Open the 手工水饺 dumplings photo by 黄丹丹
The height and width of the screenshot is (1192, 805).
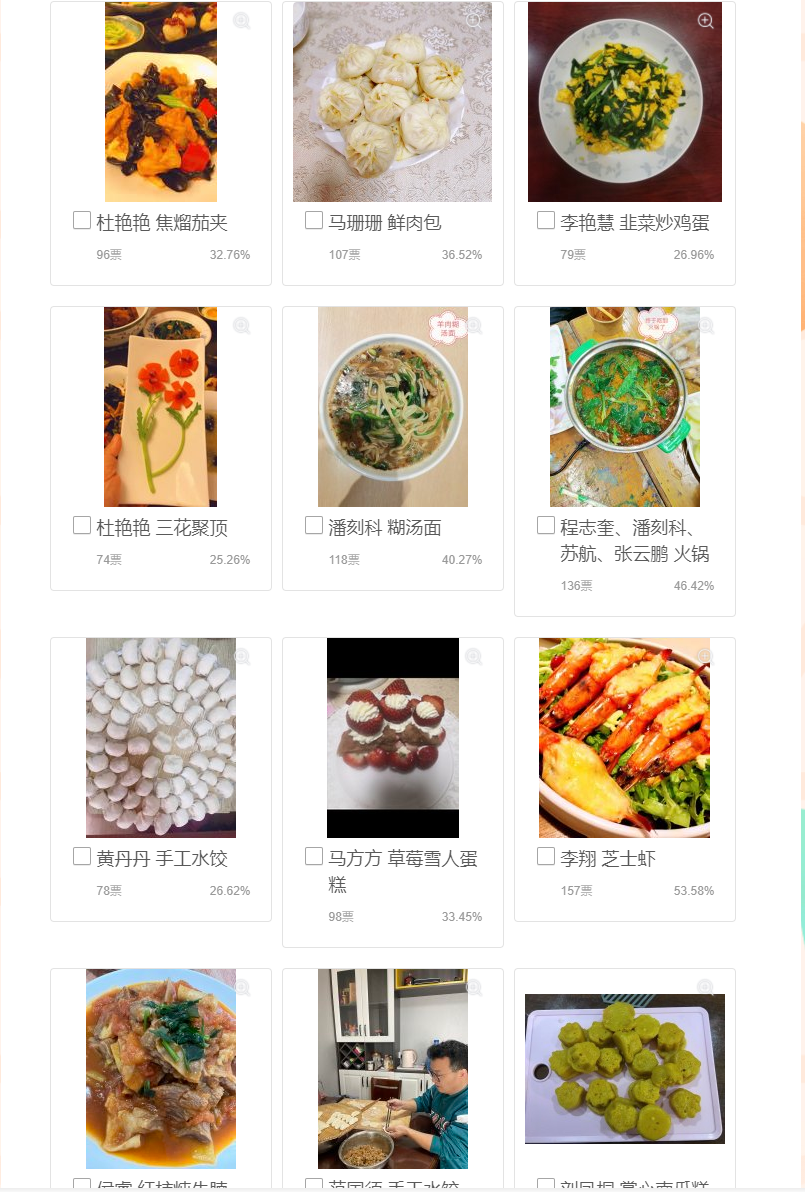pyautogui.click(x=160, y=738)
